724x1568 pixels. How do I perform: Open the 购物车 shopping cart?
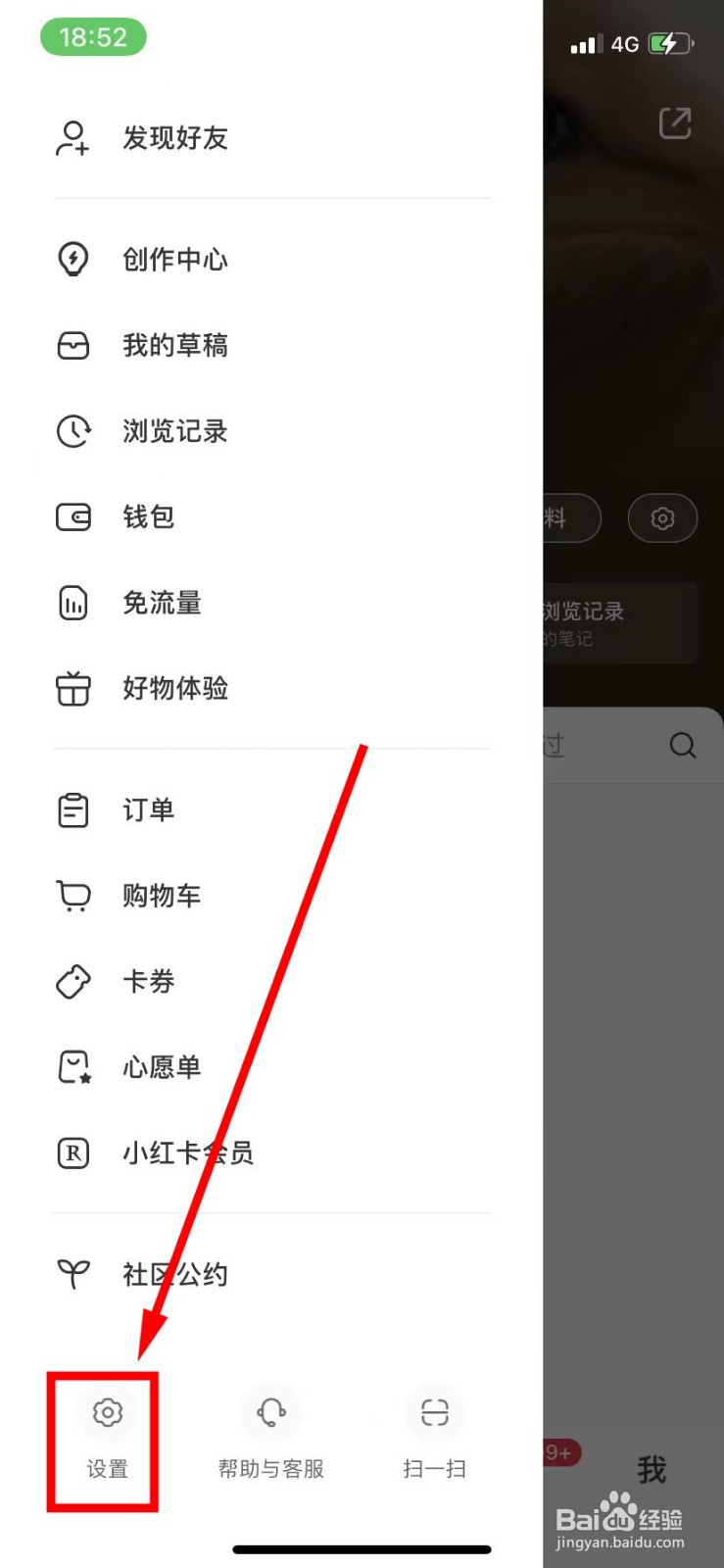coord(73,895)
